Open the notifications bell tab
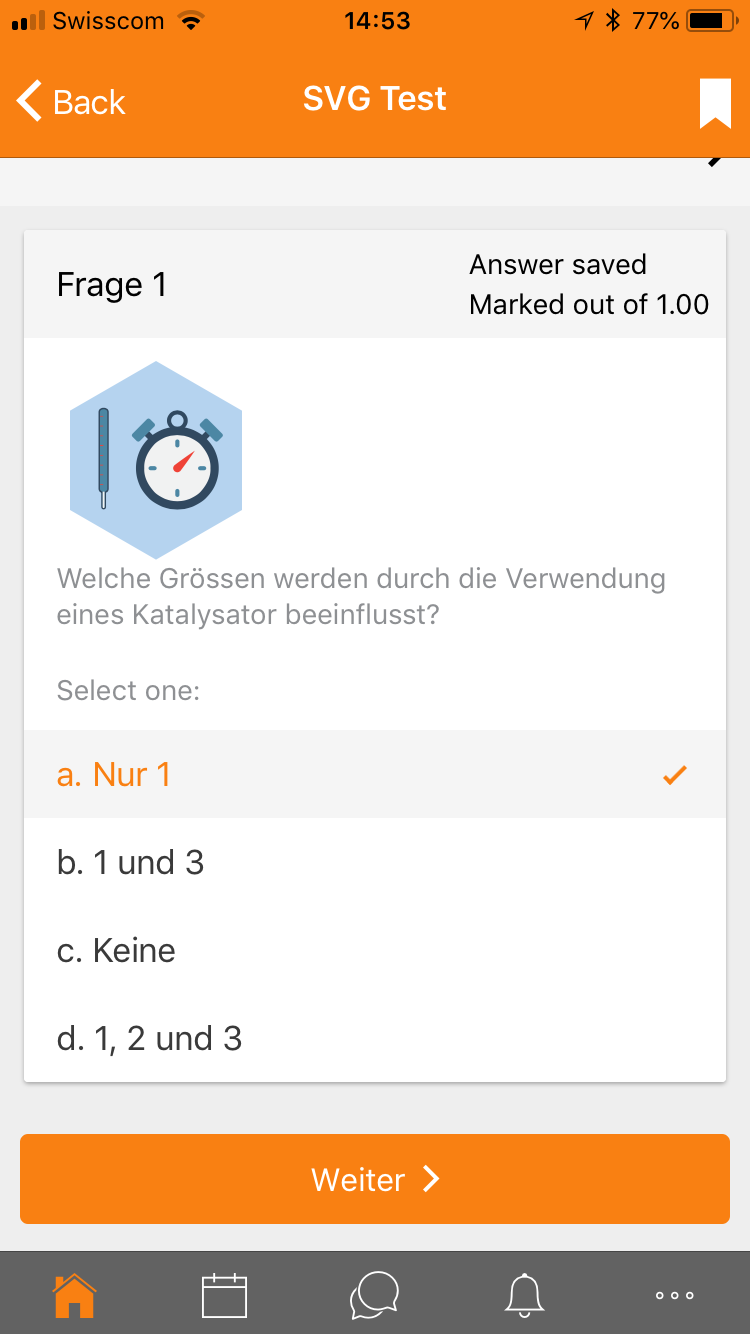Image resolution: width=750 pixels, height=1334 pixels. [525, 1295]
